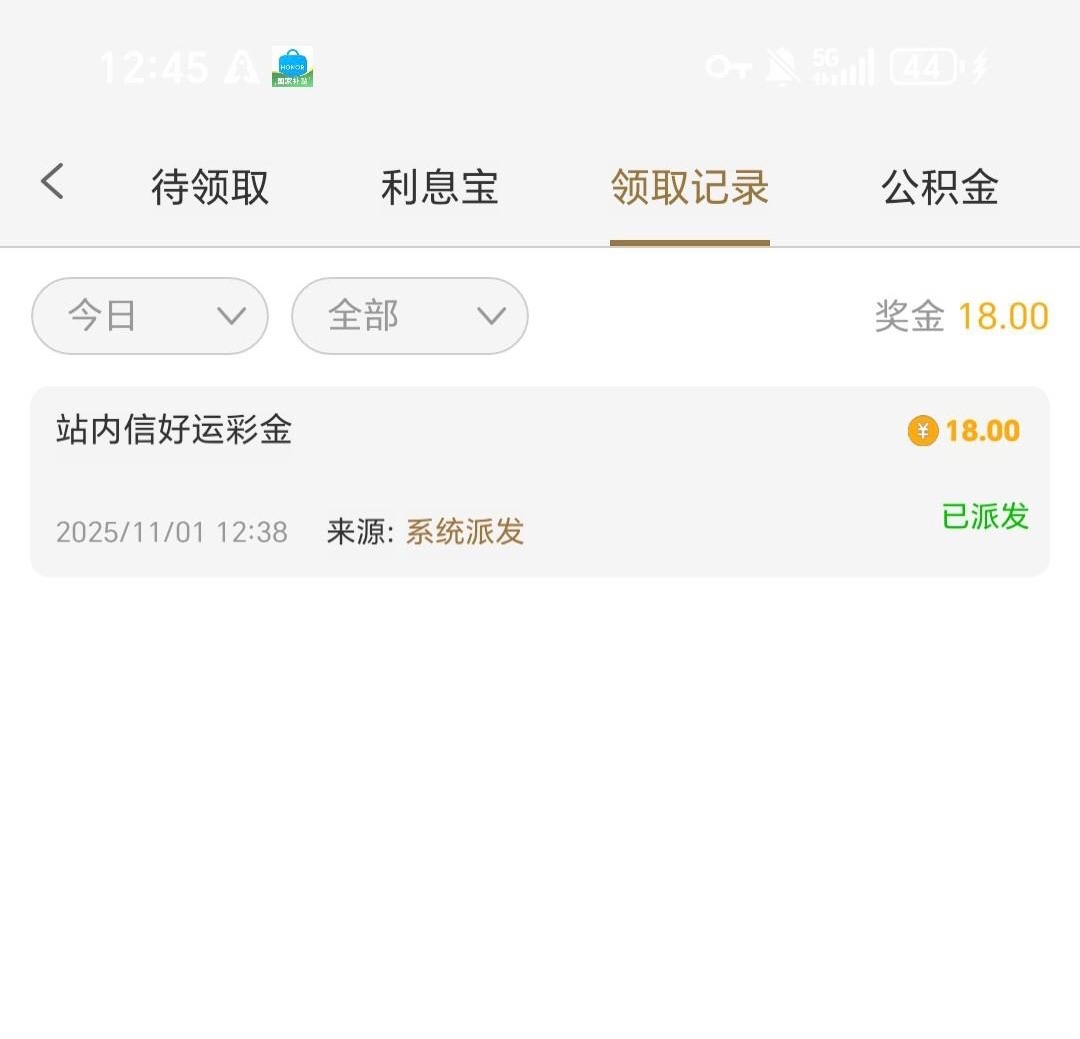Switch to the 待领取 tab
The image size is (1080, 1039).
coord(210,187)
